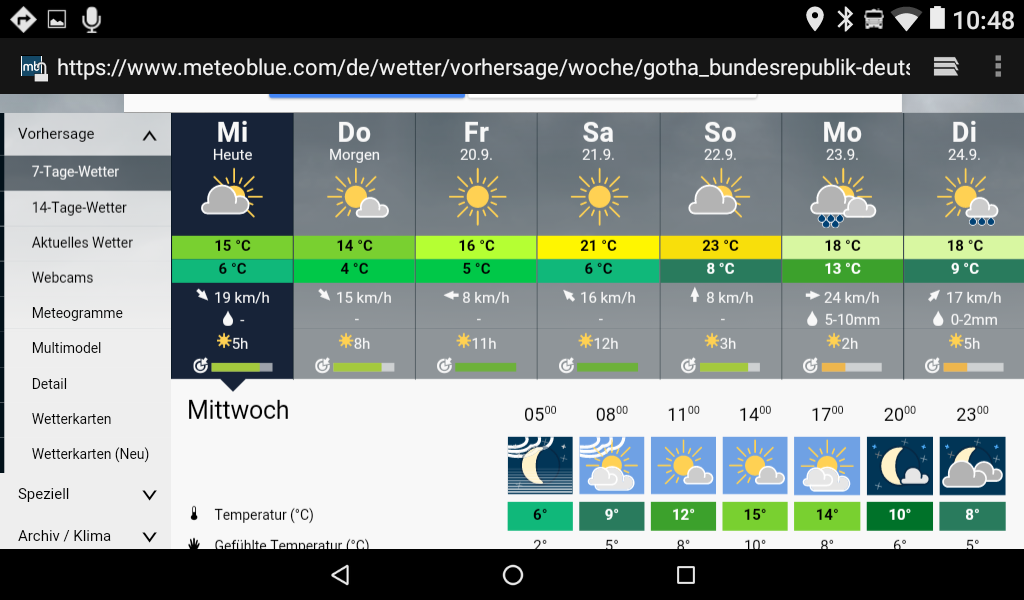Open Meteogramme page

[x=77, y=313]
